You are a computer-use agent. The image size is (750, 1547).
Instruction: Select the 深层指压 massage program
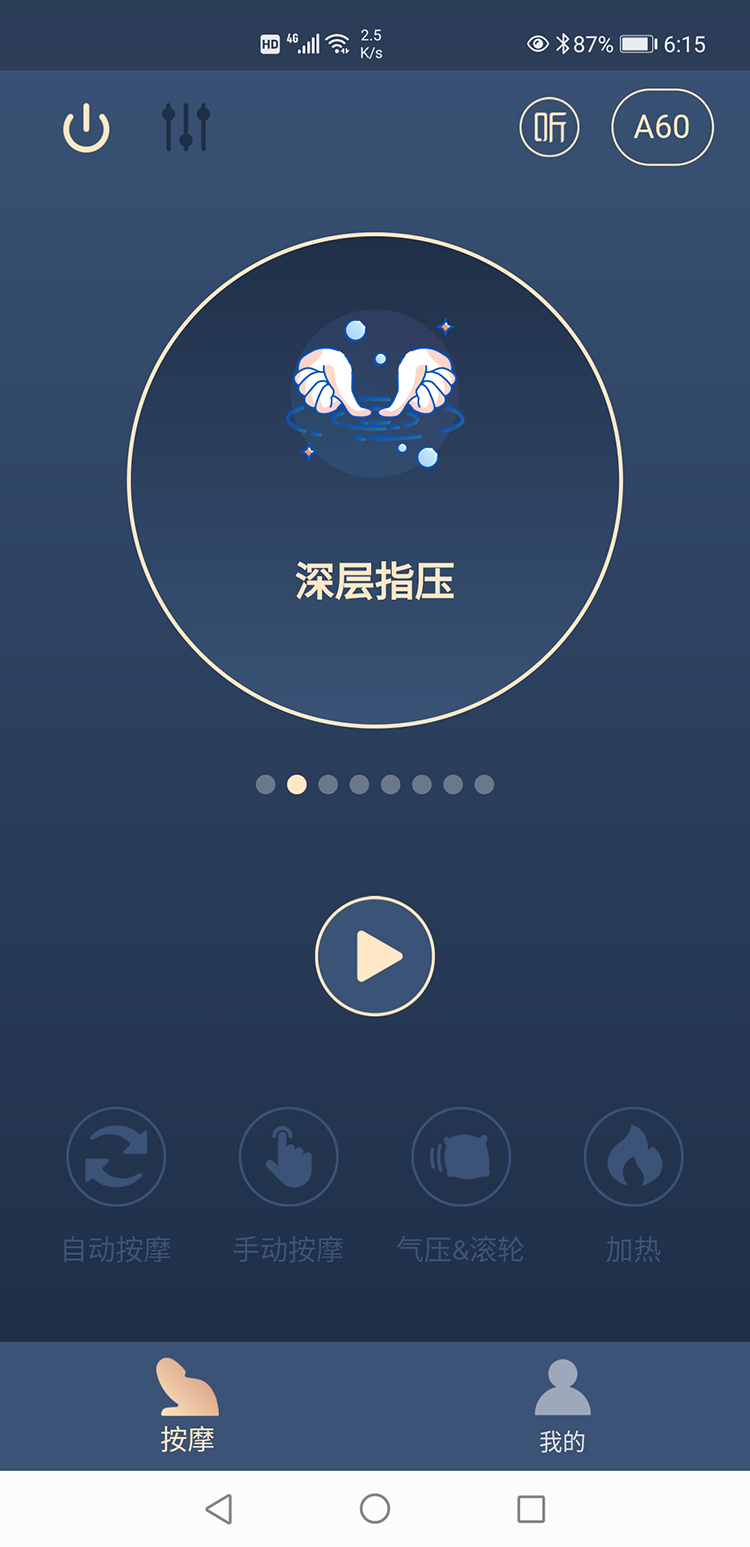tap(375, 480)
